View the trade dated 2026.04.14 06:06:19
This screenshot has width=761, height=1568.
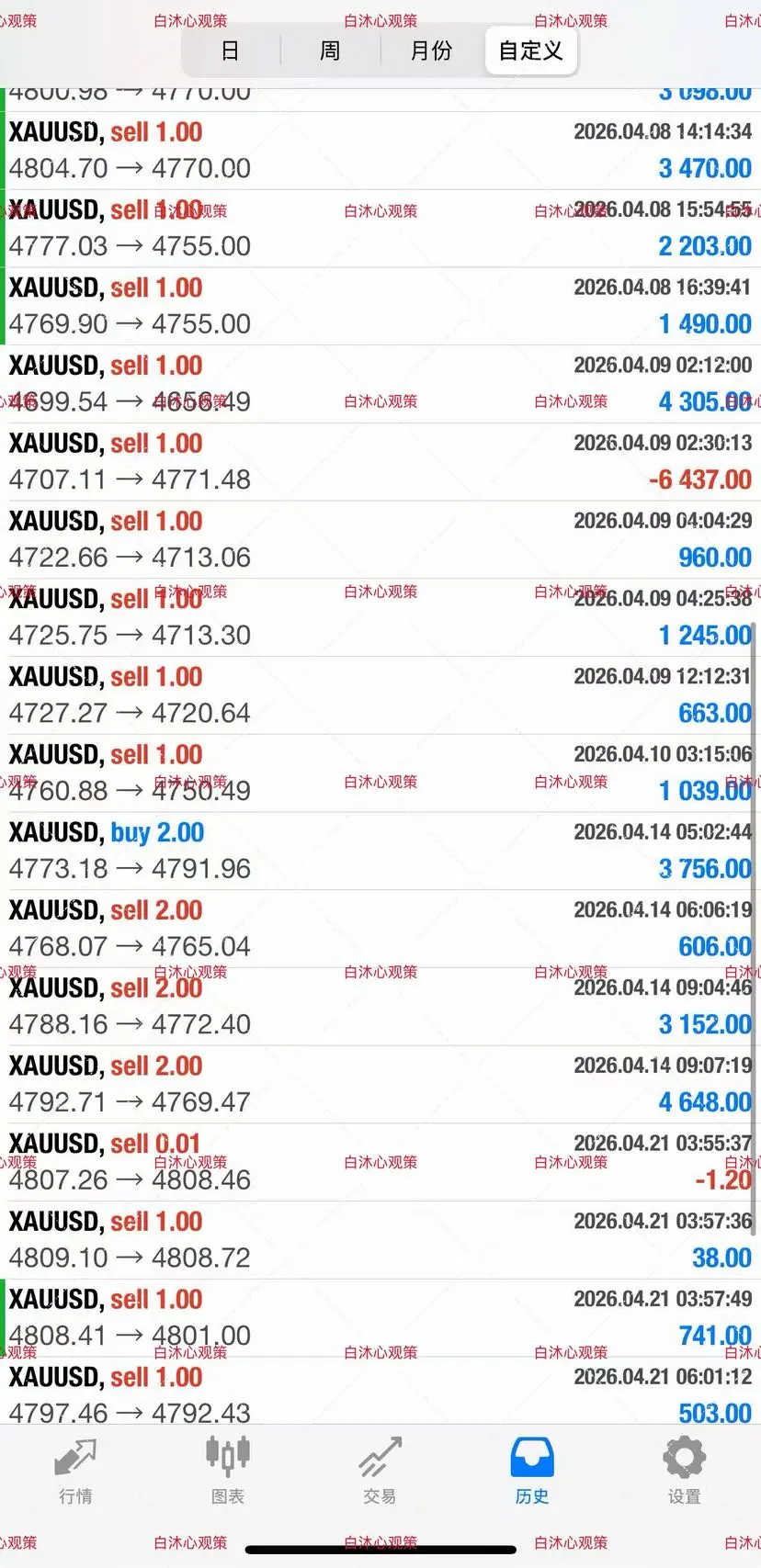click(x=380, y=928)
